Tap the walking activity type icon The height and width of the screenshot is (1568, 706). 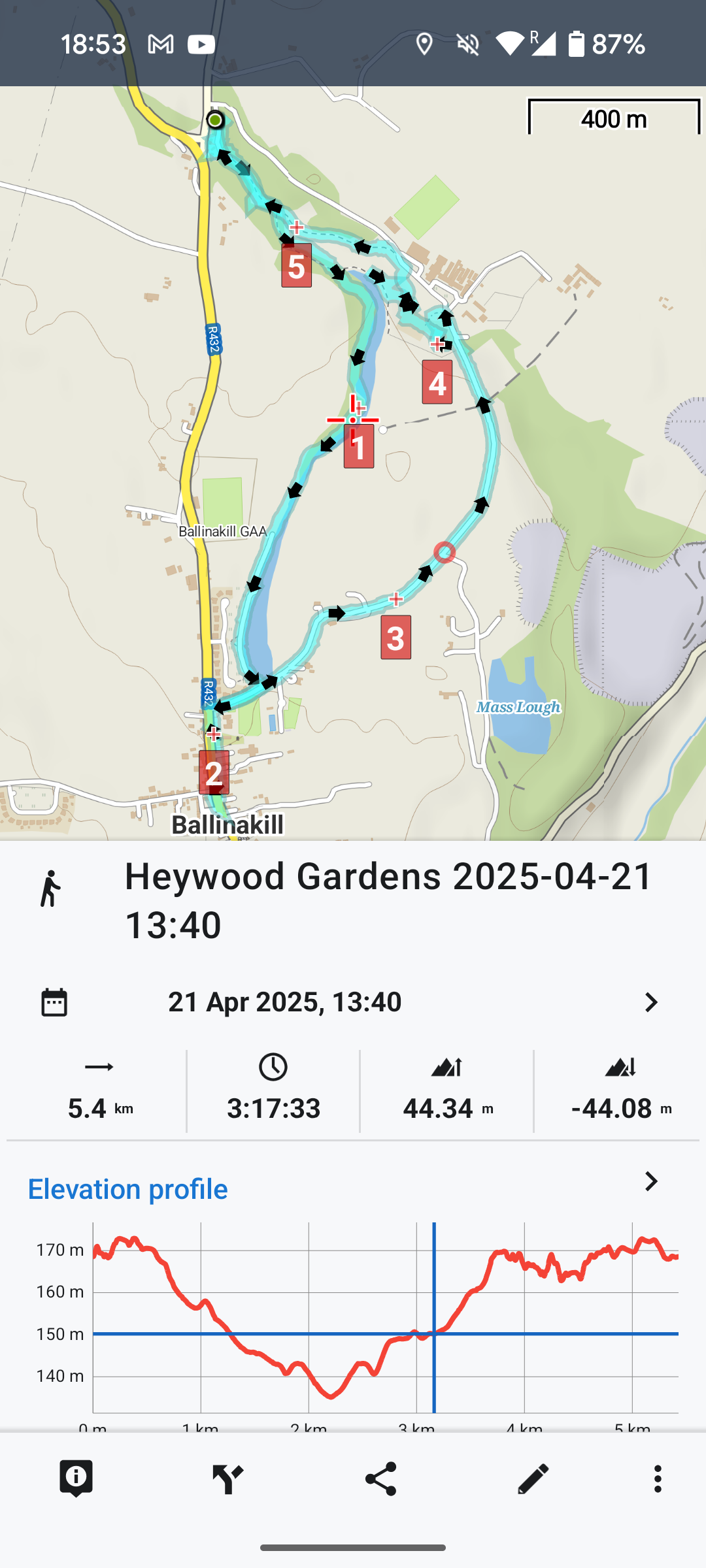click(50, 889)
